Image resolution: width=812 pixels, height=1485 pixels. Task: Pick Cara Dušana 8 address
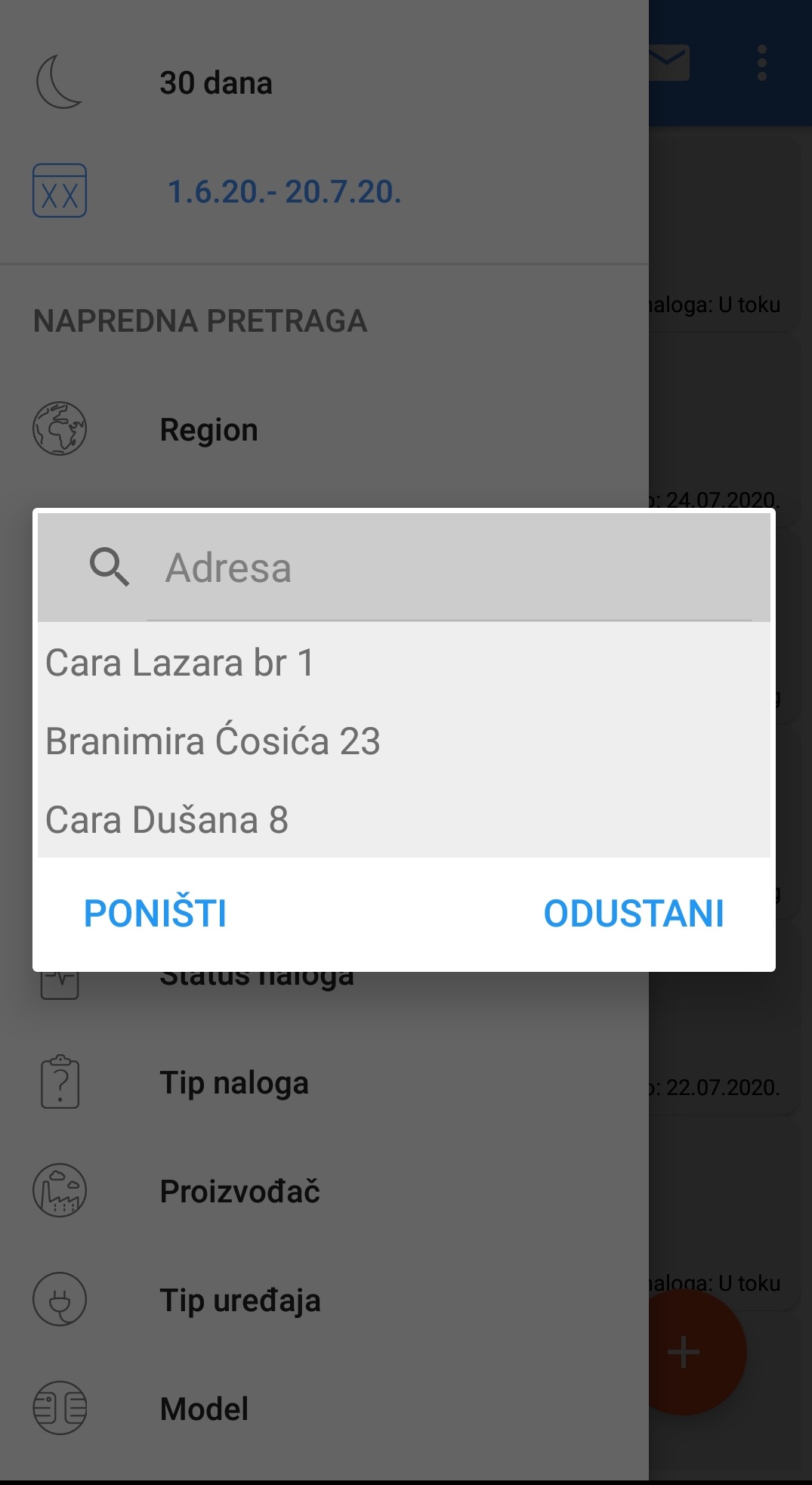click(167, 820)
